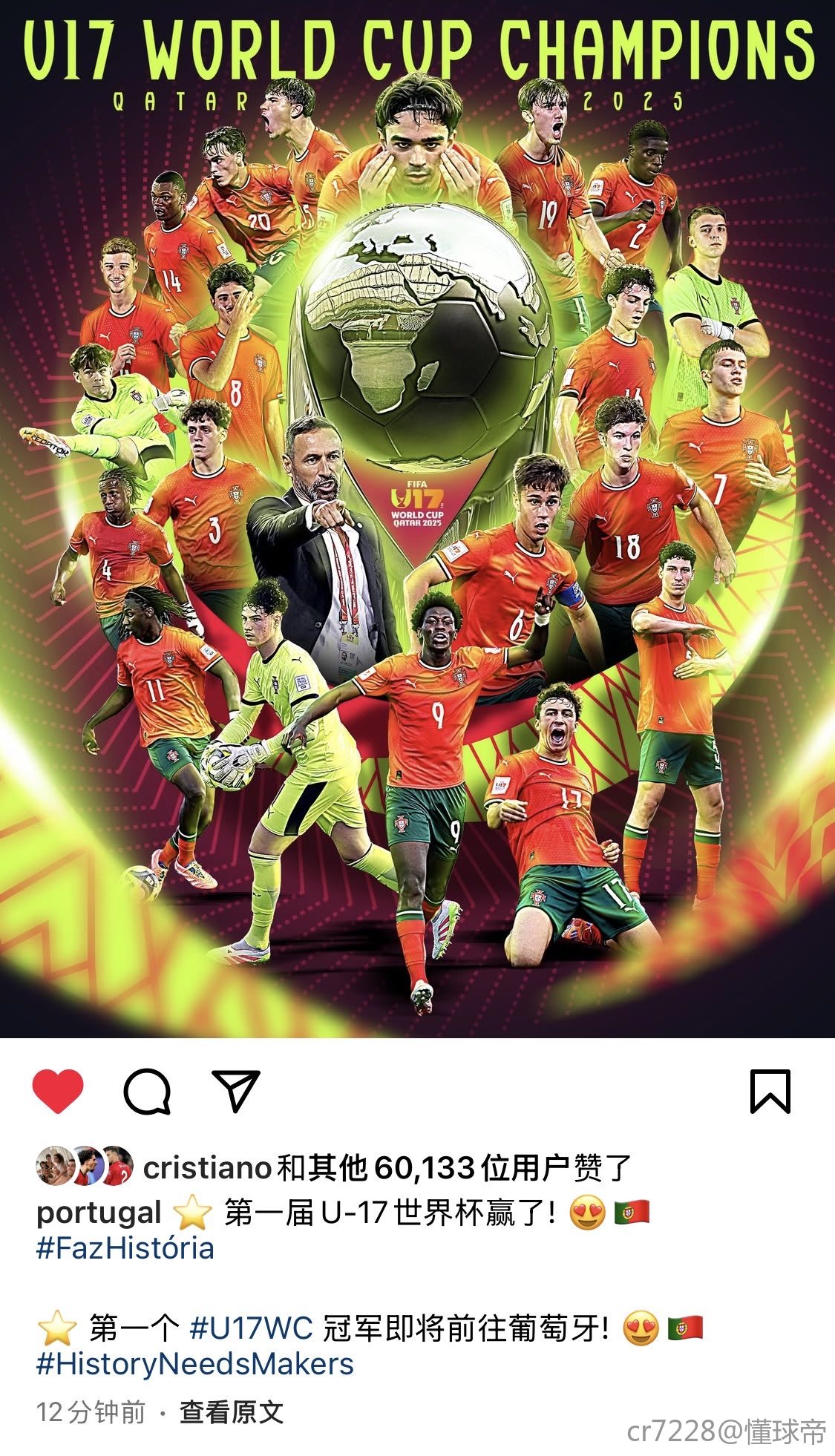Share the post via paper plane icon
This screenshot has height=1456, width=835.
tap(235, 1090)
